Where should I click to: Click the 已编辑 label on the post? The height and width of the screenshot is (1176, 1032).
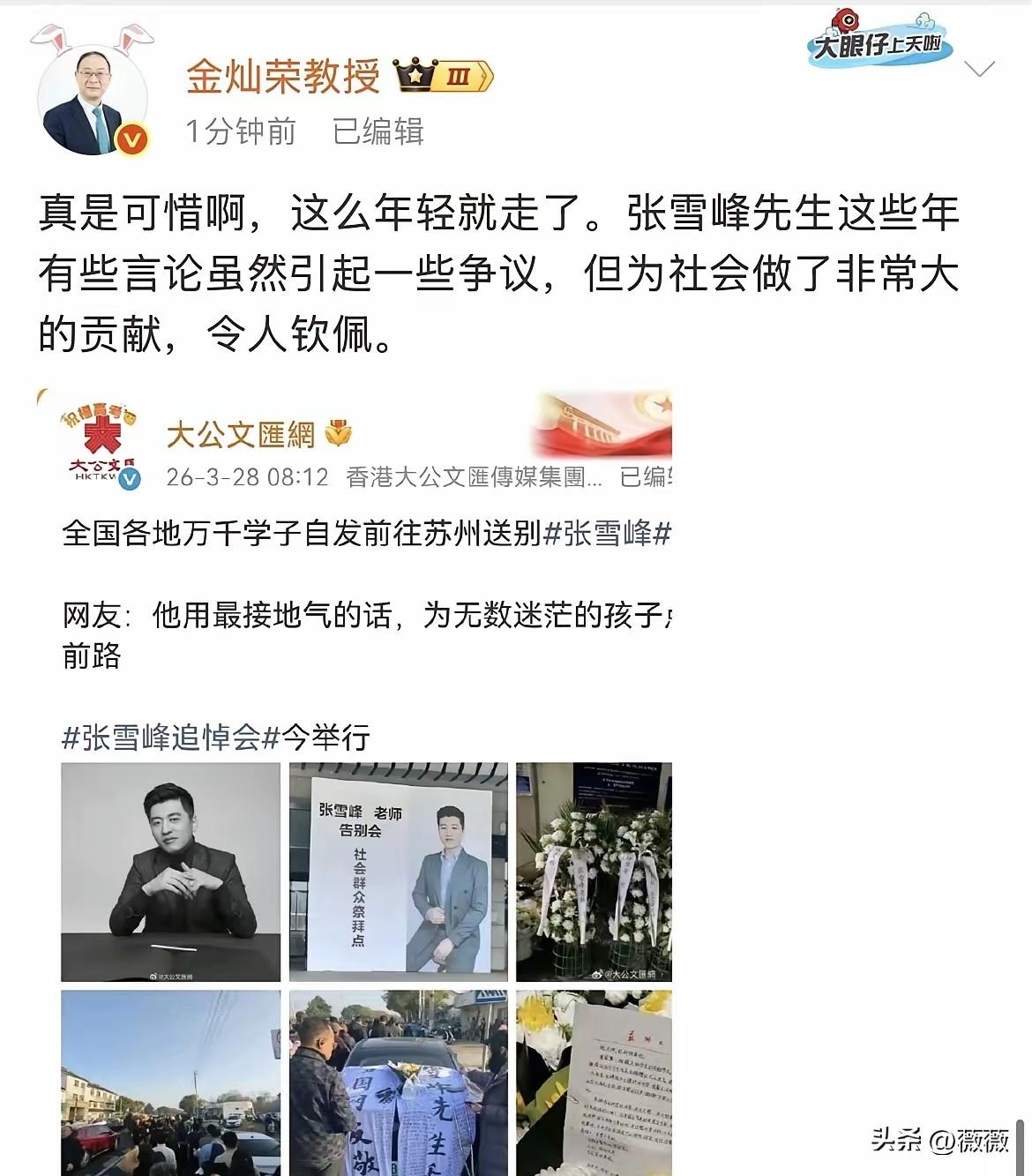click(379, 131)
